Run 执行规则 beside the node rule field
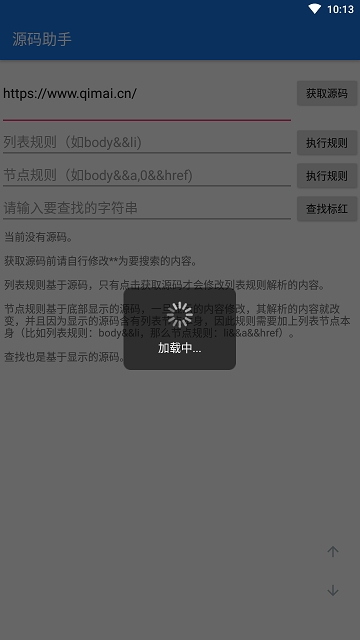Screen dimensions: 360x640 point(327,176)
